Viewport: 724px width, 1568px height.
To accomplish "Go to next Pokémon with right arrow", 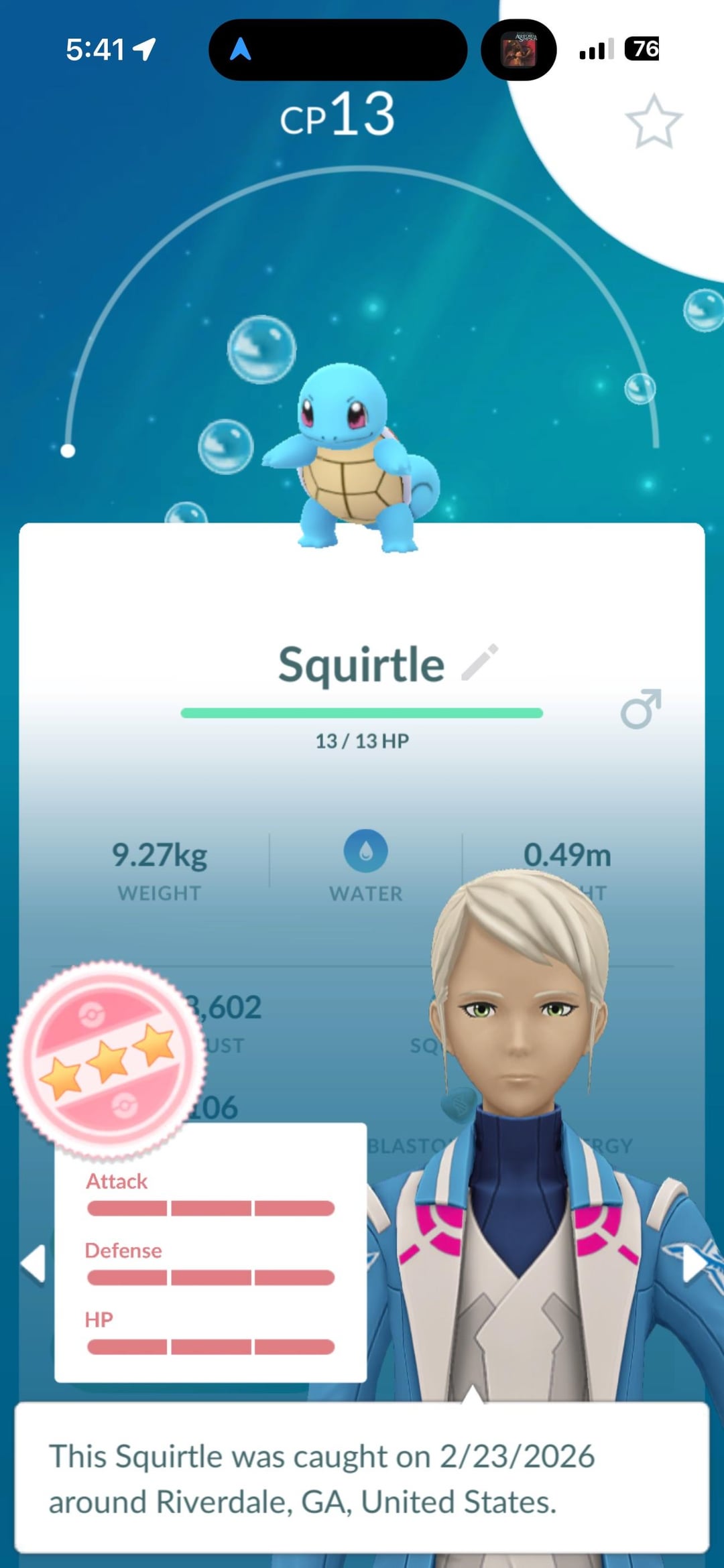I will [693, 1264].
